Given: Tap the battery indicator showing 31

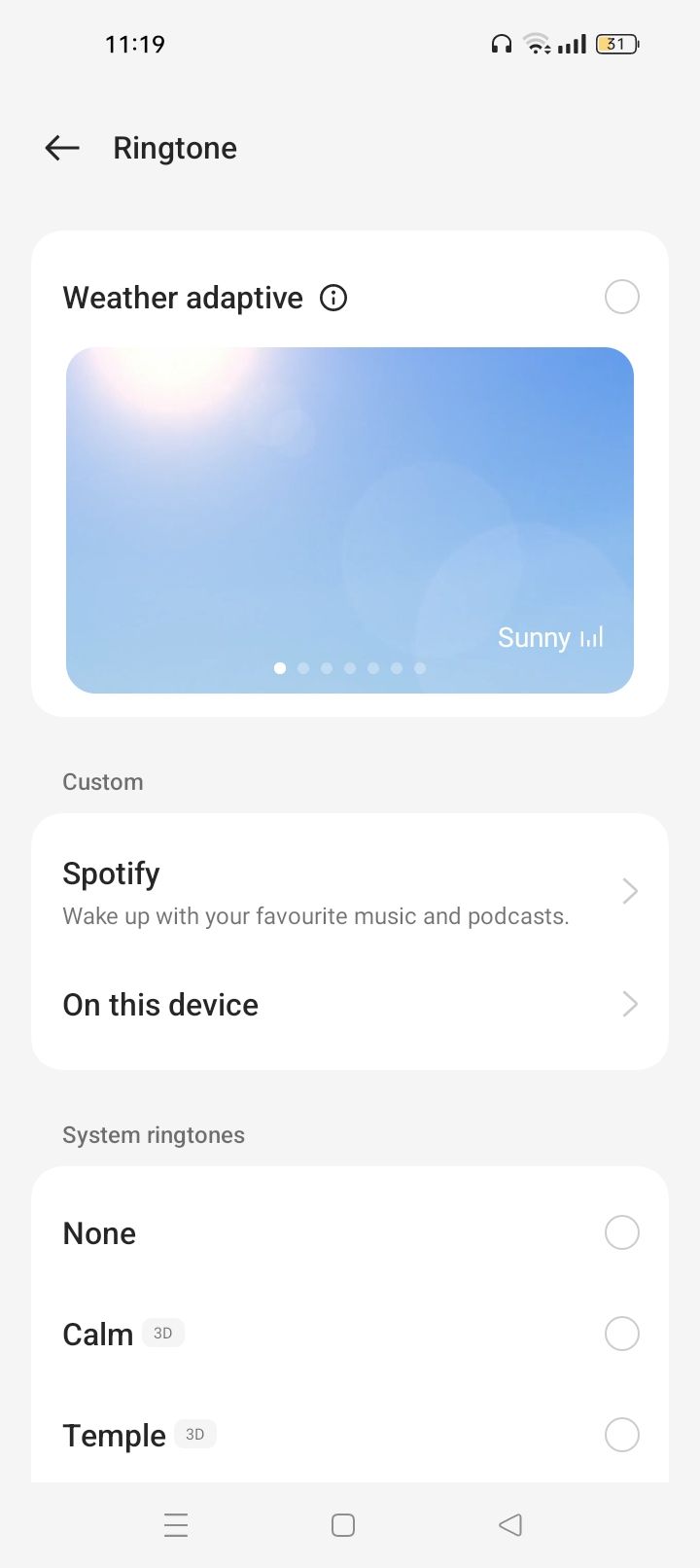Looking at the screenshot, I should point(615,44).
